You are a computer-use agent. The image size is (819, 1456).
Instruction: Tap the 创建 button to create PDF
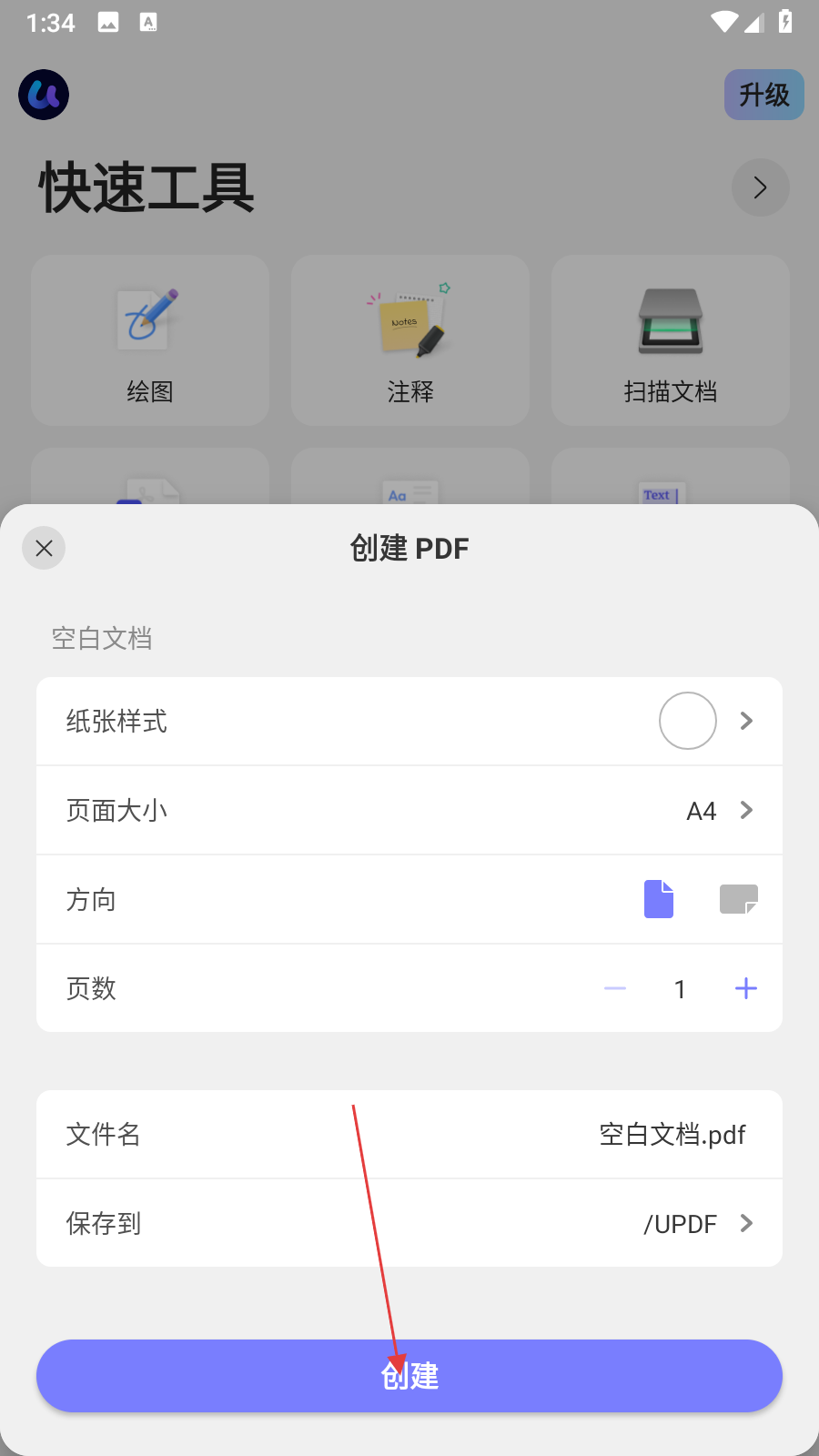click(x=409, y=1376)
